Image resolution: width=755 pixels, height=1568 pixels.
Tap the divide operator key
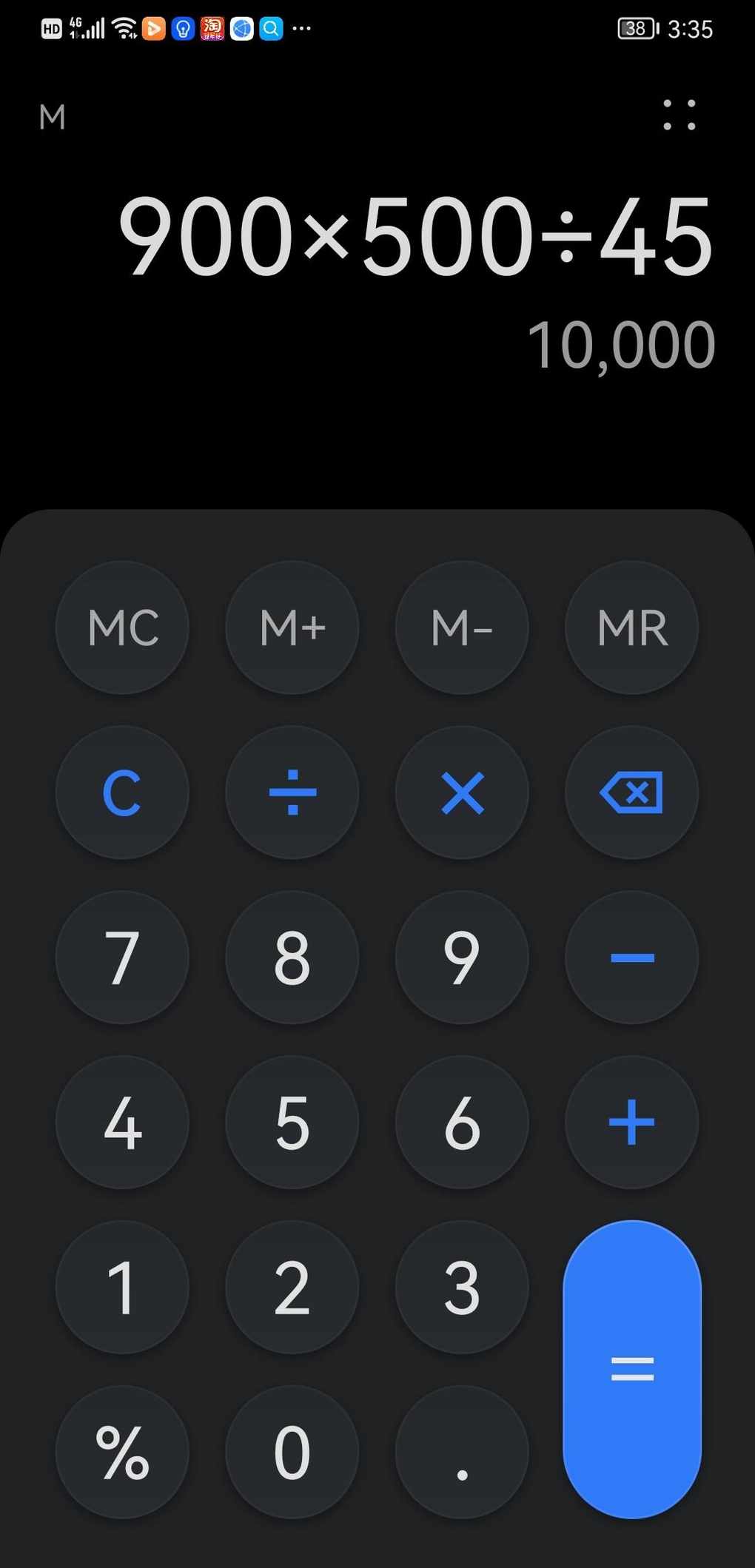[x=292, y=793]
